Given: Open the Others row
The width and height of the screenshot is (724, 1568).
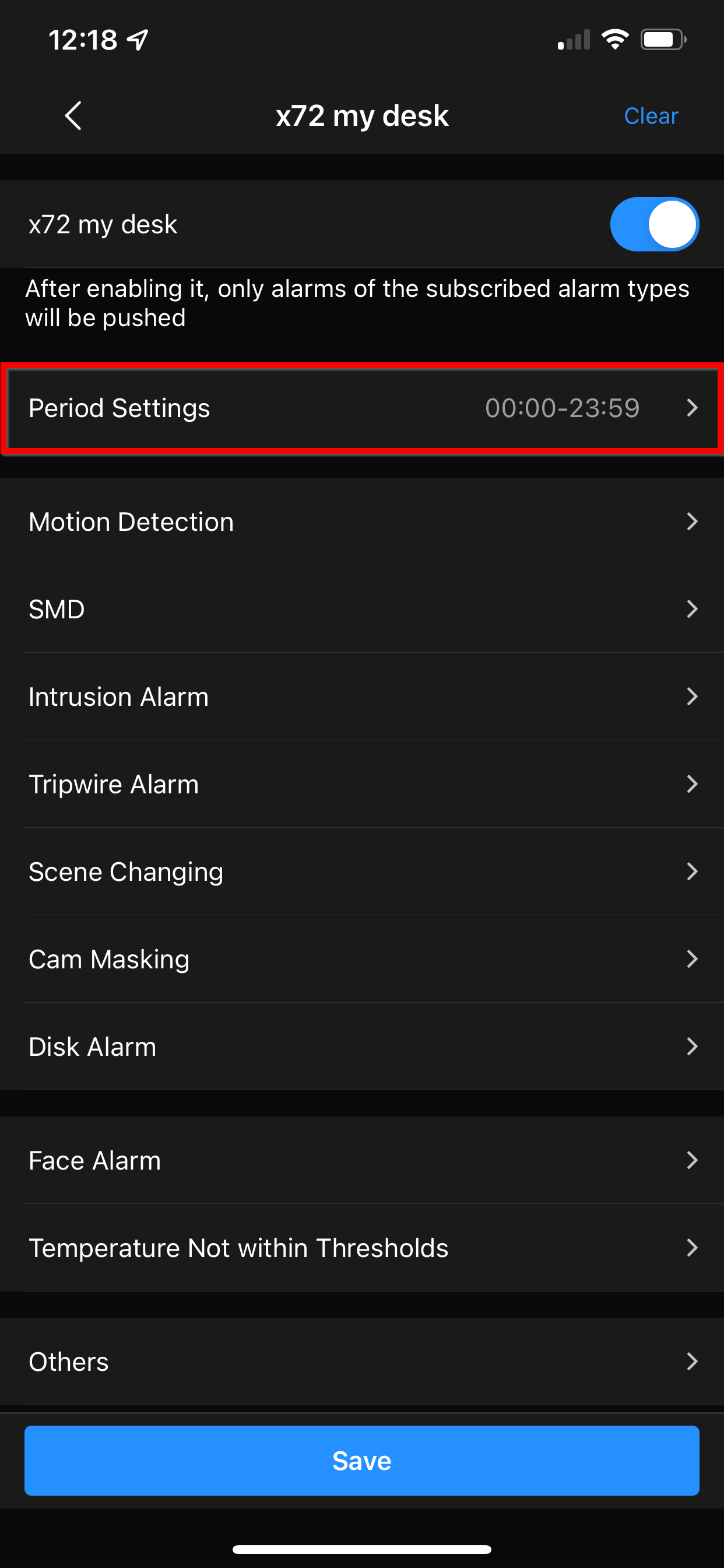Looking at the screenshot, I should [362, 1361].
